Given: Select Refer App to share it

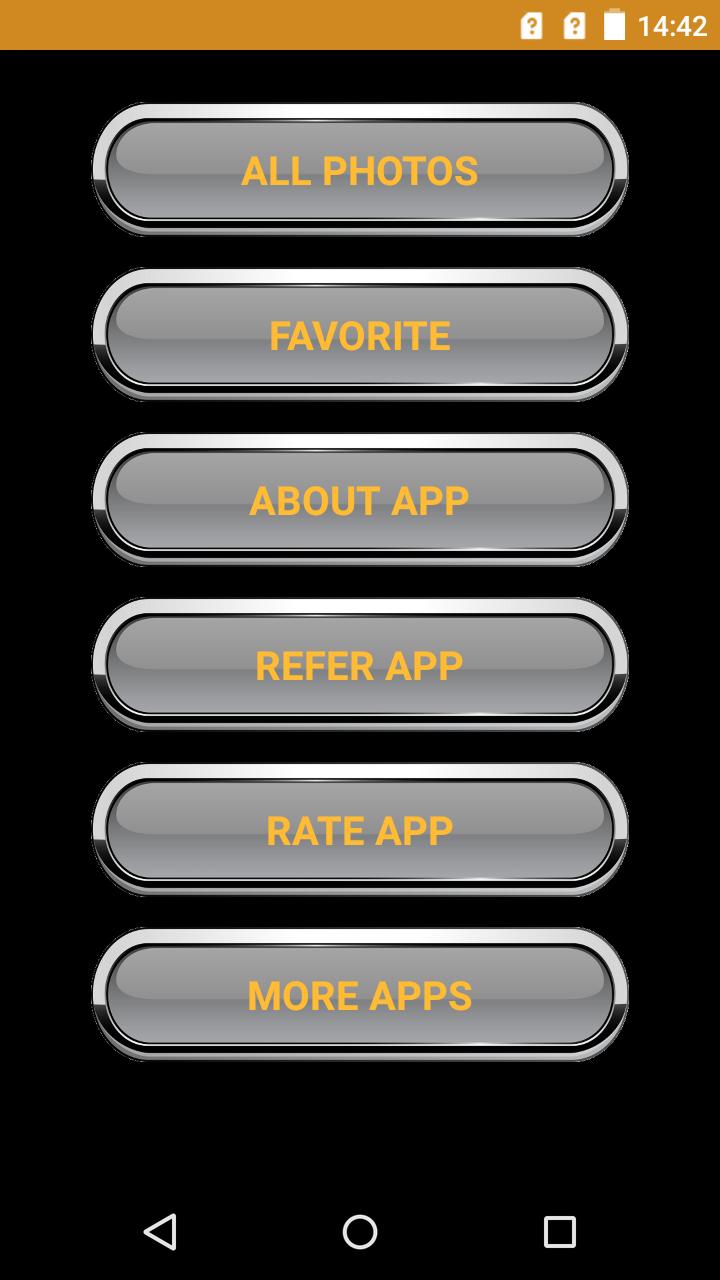Looking at the screenshot, I should (x=360, y=665).
